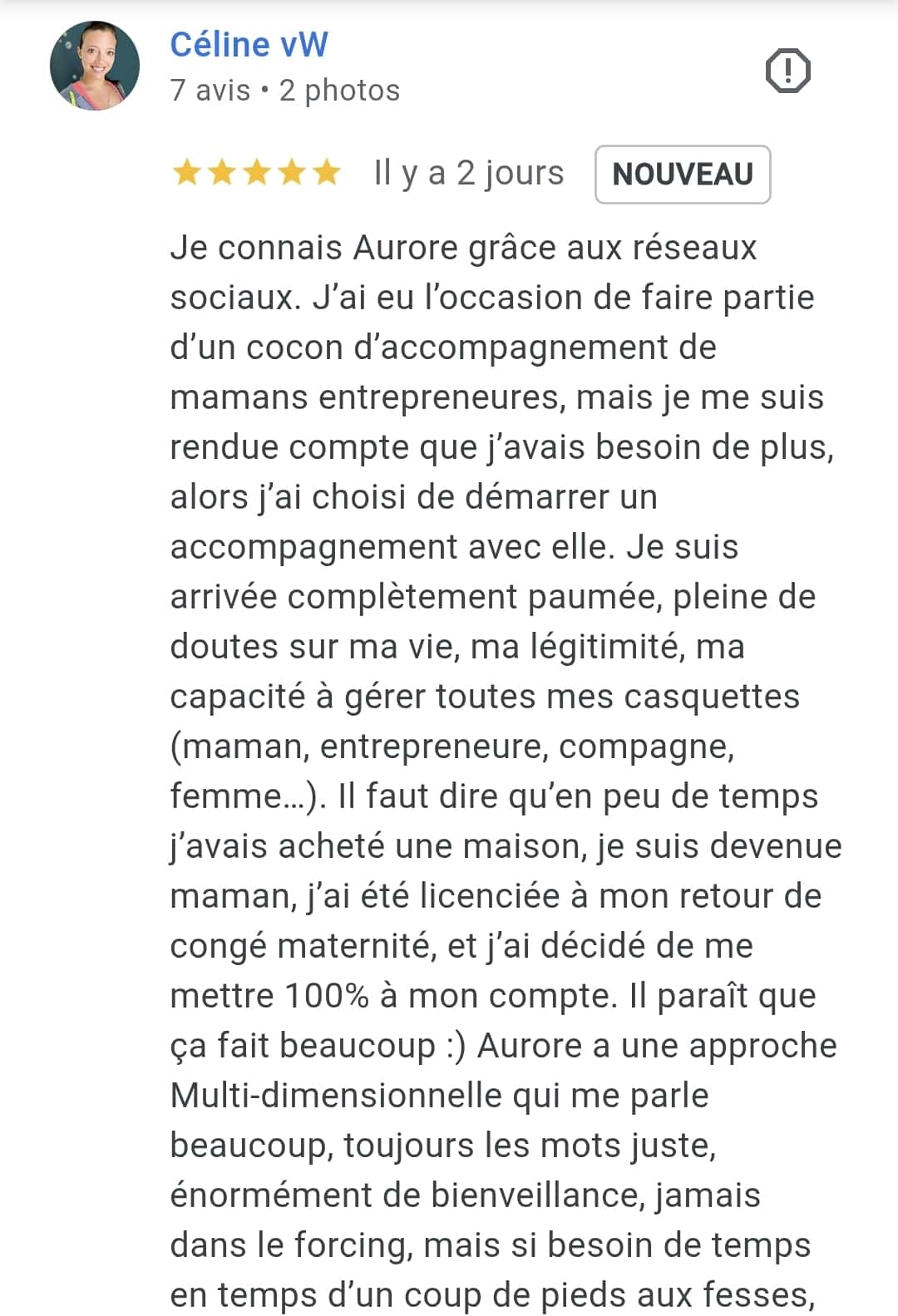Open Céline vW's profile photo
The width and height of the screenshot is (898, 1316).
[x=94, y=66]
